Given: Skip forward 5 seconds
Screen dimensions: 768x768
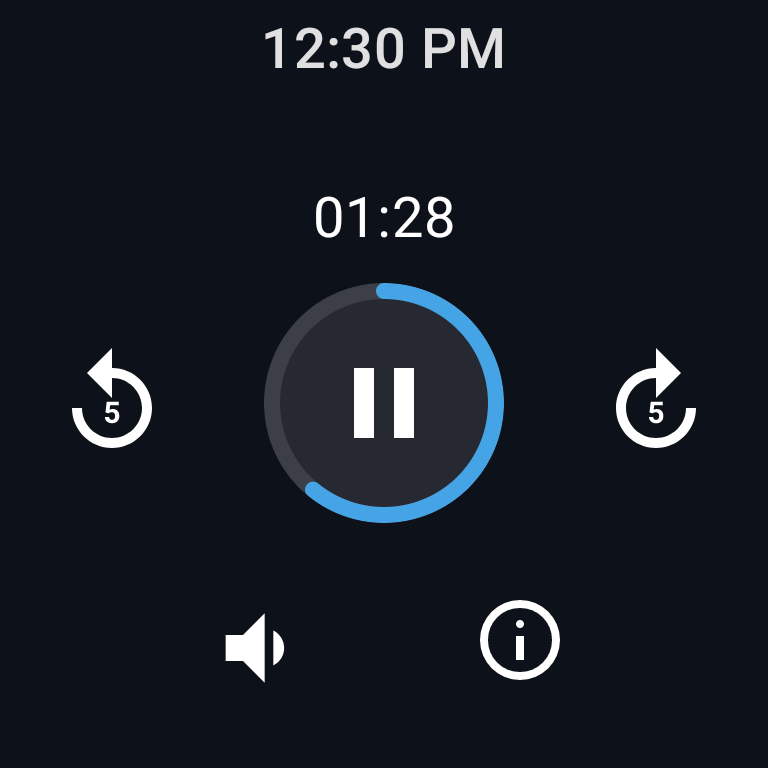Looking at the screenshot, I should [655, 400].
